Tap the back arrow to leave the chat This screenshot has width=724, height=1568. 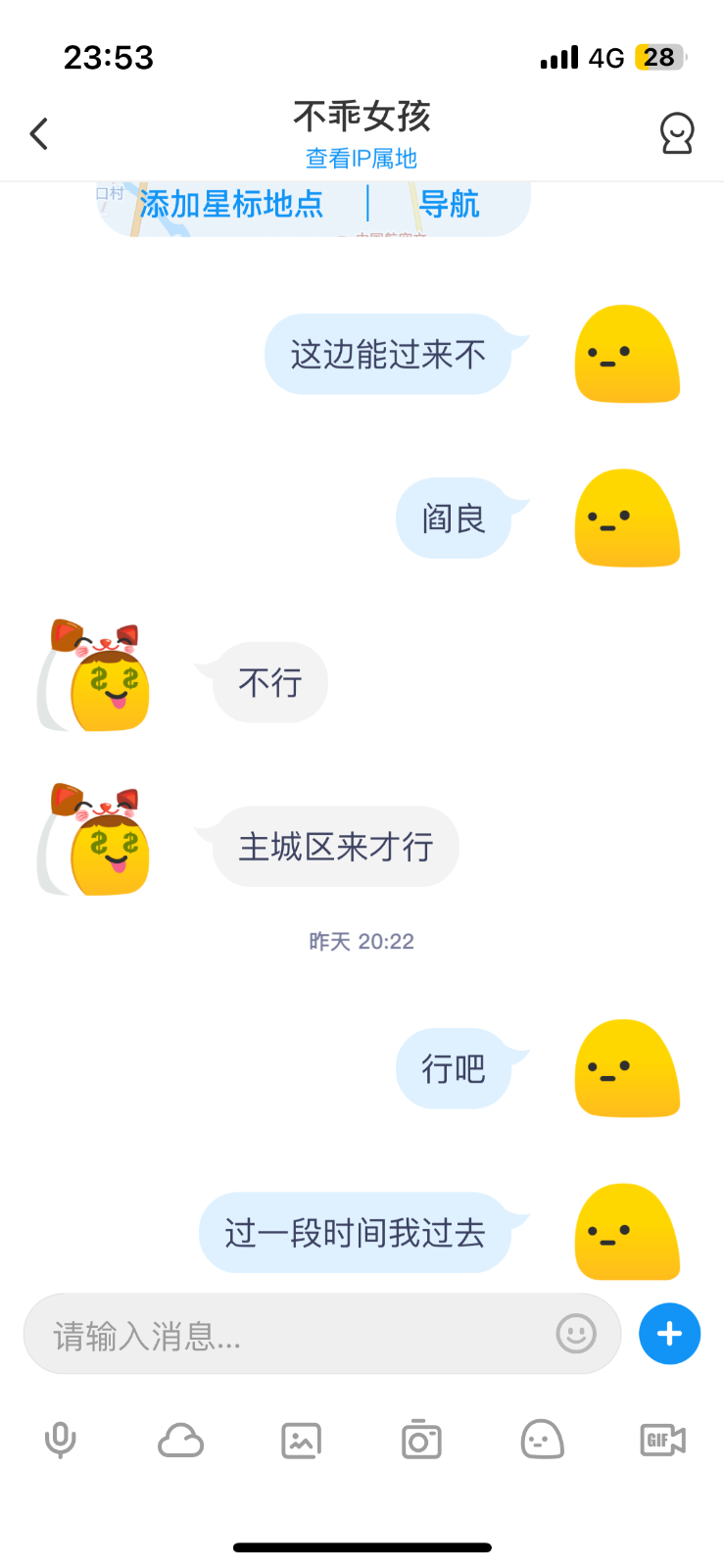tap(39, 133)
